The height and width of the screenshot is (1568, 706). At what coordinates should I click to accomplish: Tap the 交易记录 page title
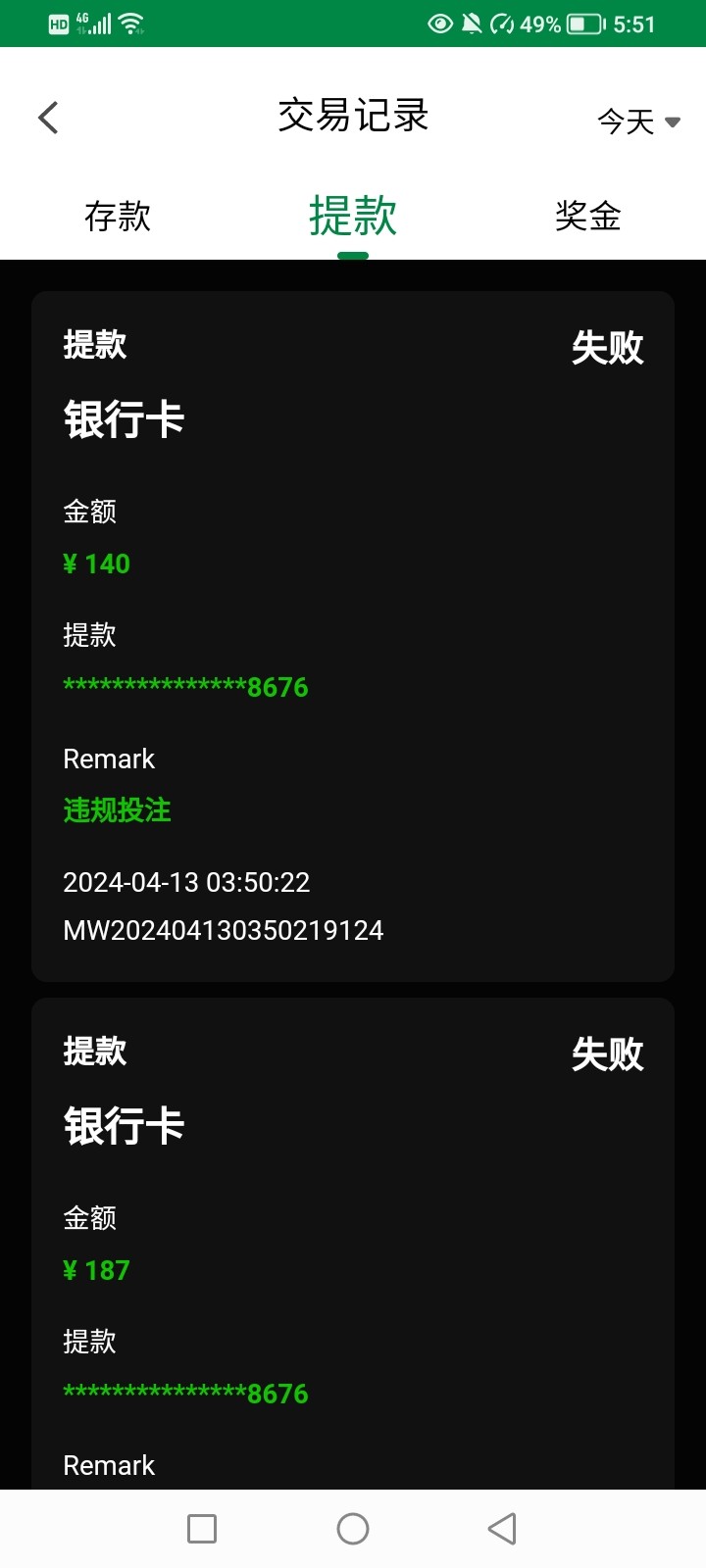(x=353, y=115)
